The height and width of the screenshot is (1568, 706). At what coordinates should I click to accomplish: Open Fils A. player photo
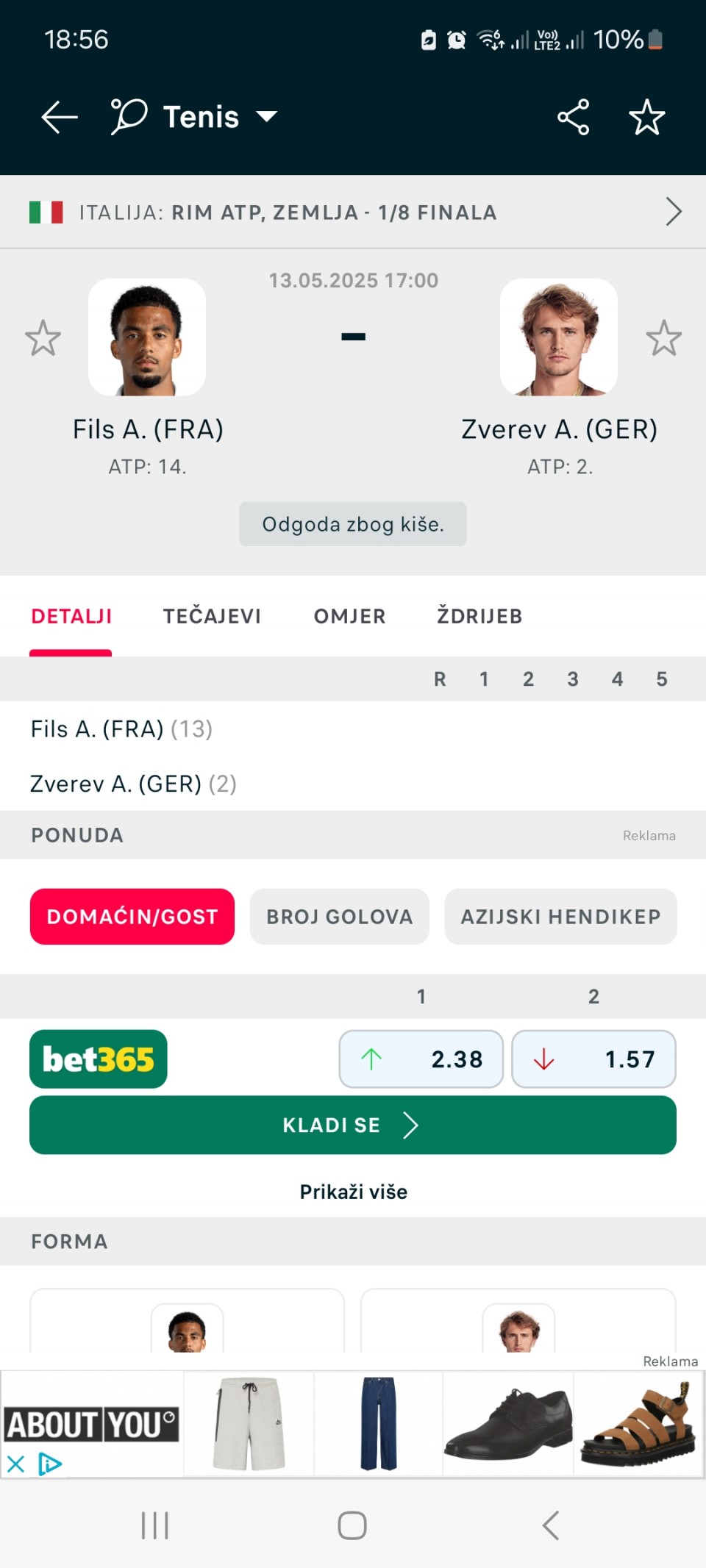pos(147,337)
